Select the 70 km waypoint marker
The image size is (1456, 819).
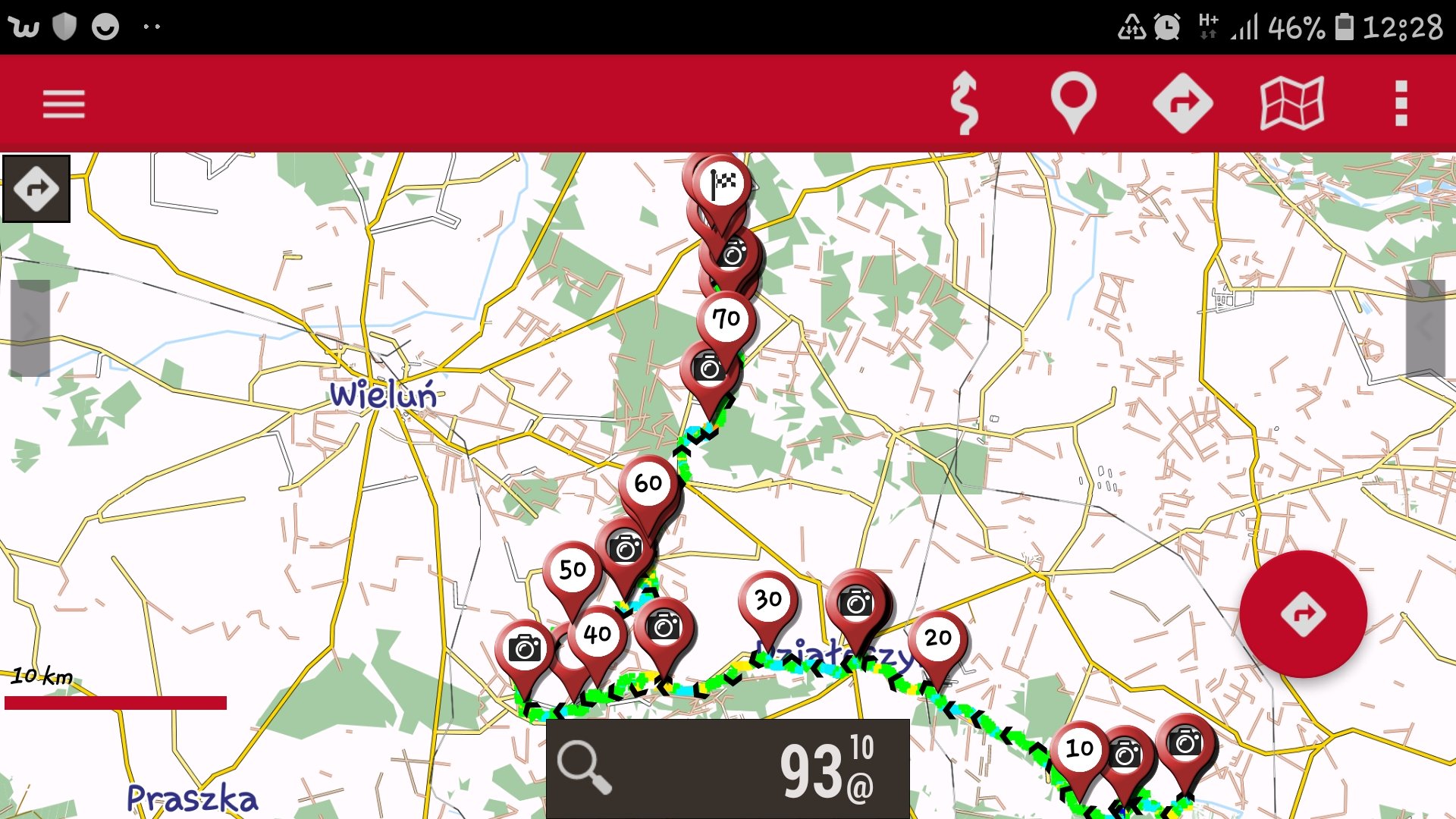pos(726,319)
